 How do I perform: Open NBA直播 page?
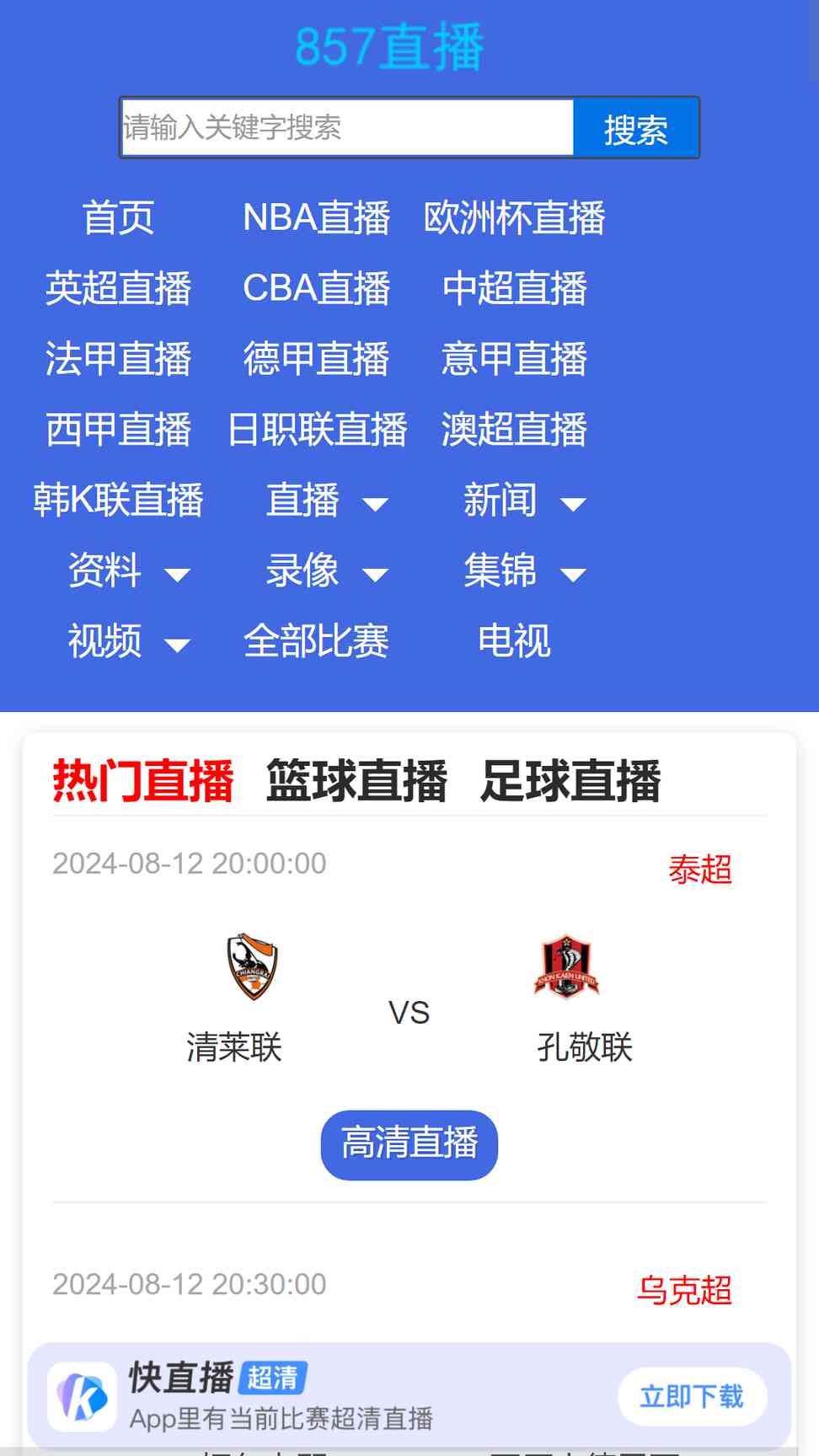pyautogui.click(x=316, y=218)
